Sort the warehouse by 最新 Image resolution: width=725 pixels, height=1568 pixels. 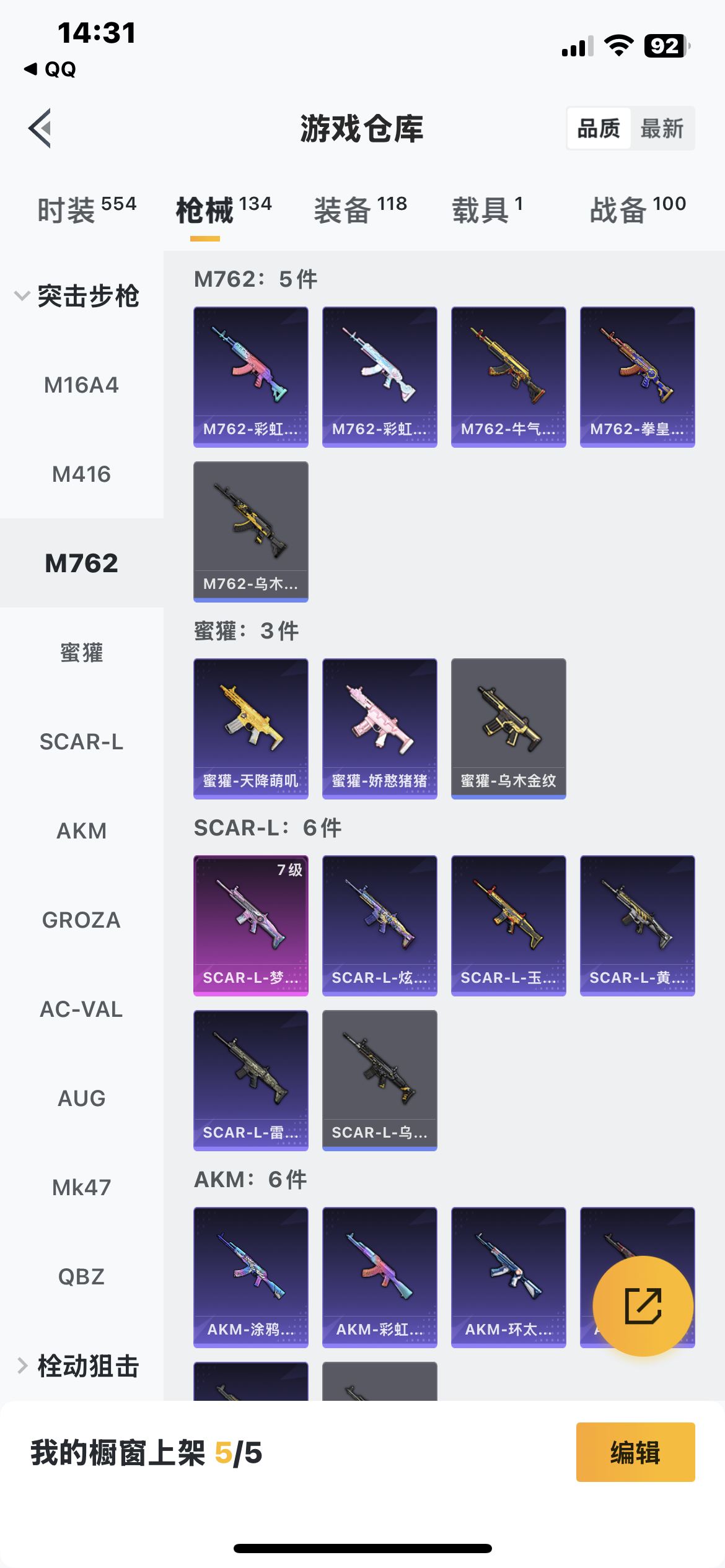661,129
